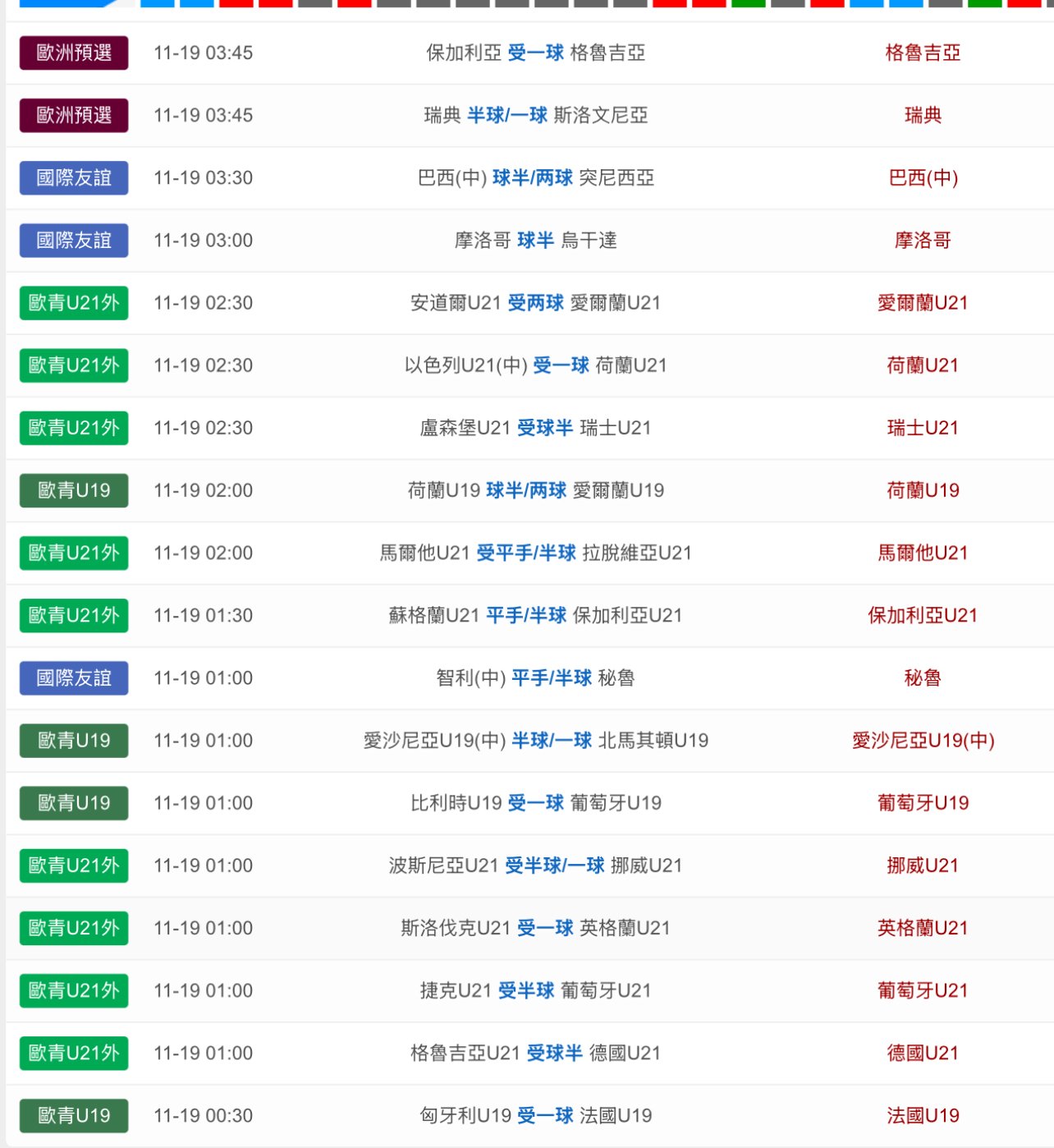Select the 歐青U21外 badge next to Scotland U21
Screen dimensions: 1054x1148
(x=73, y=615)
